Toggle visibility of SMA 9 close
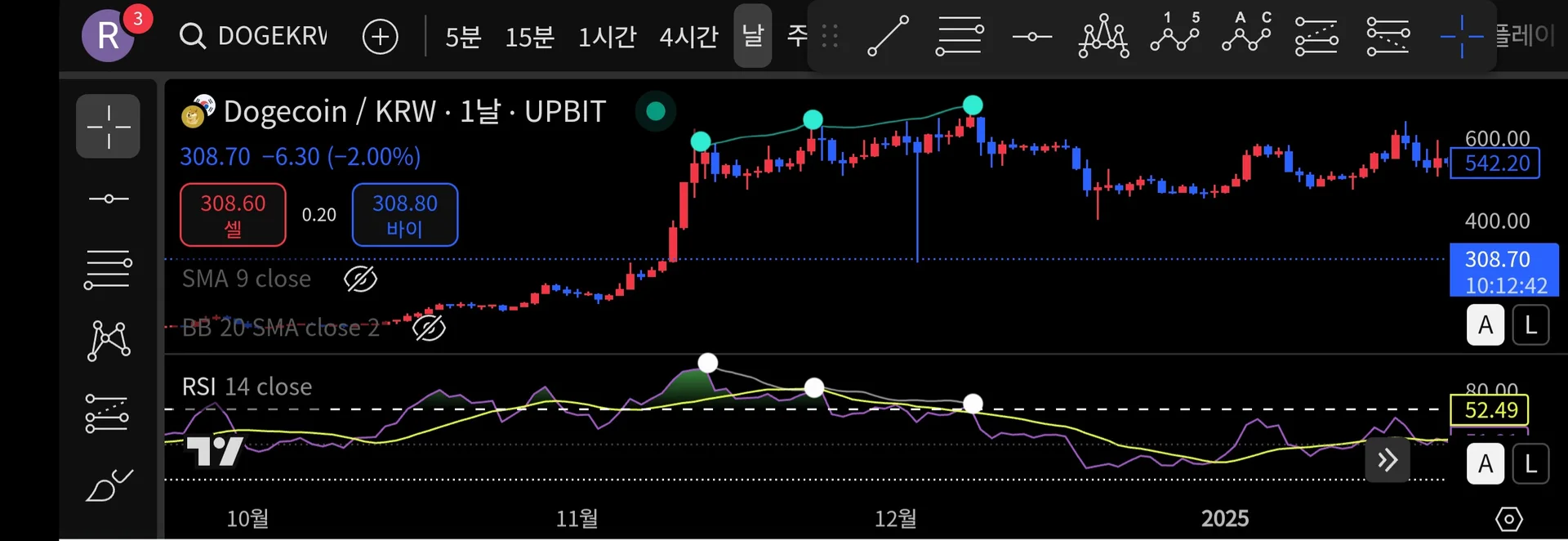The height and width of the screenshot is (541, 1568). 360,279
